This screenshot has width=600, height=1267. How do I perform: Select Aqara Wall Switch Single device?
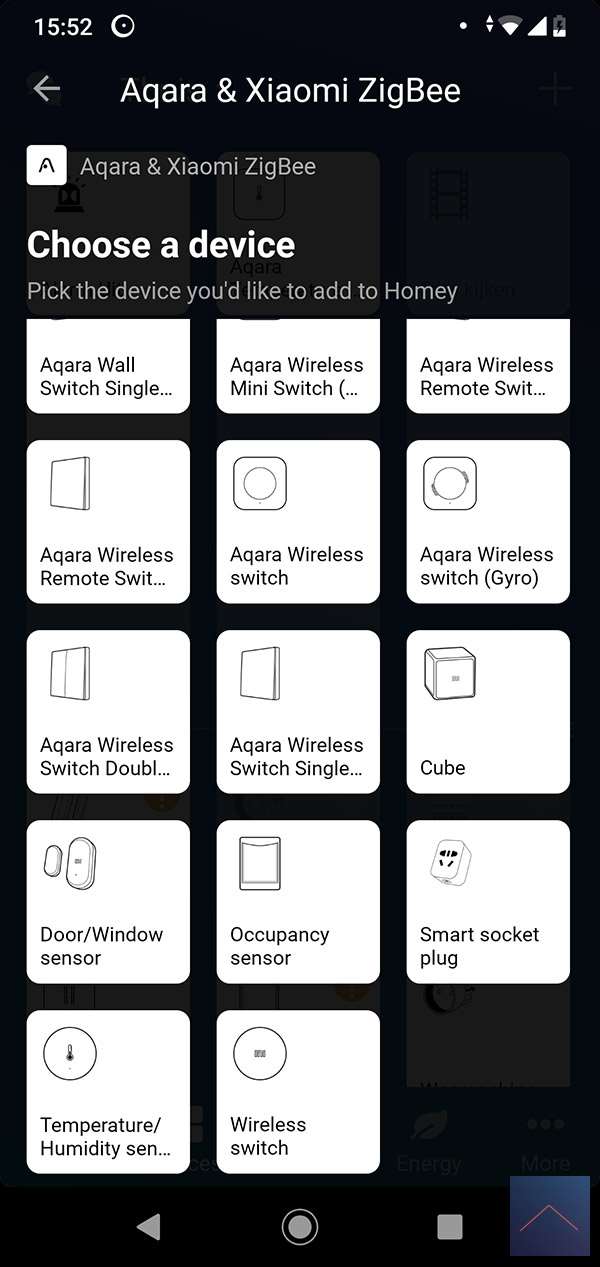108,372
